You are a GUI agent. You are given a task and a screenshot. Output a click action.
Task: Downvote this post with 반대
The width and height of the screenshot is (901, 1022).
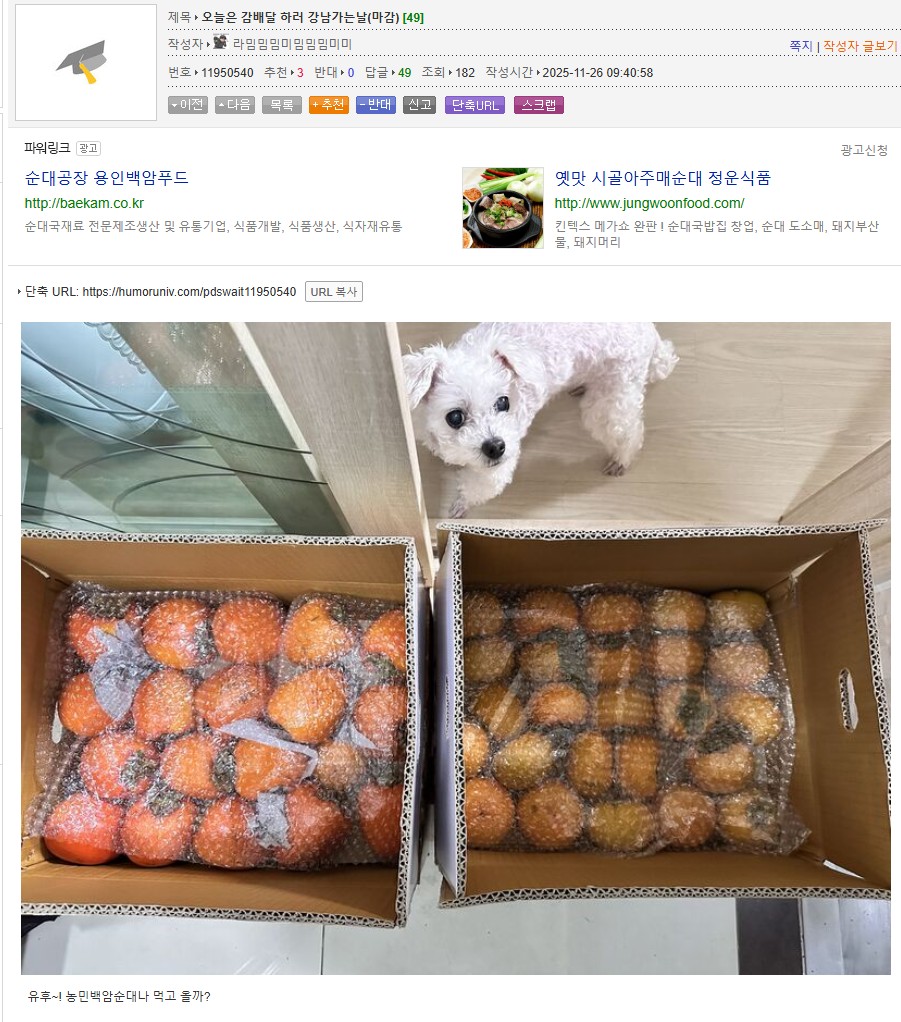click(x=376, y=105)
